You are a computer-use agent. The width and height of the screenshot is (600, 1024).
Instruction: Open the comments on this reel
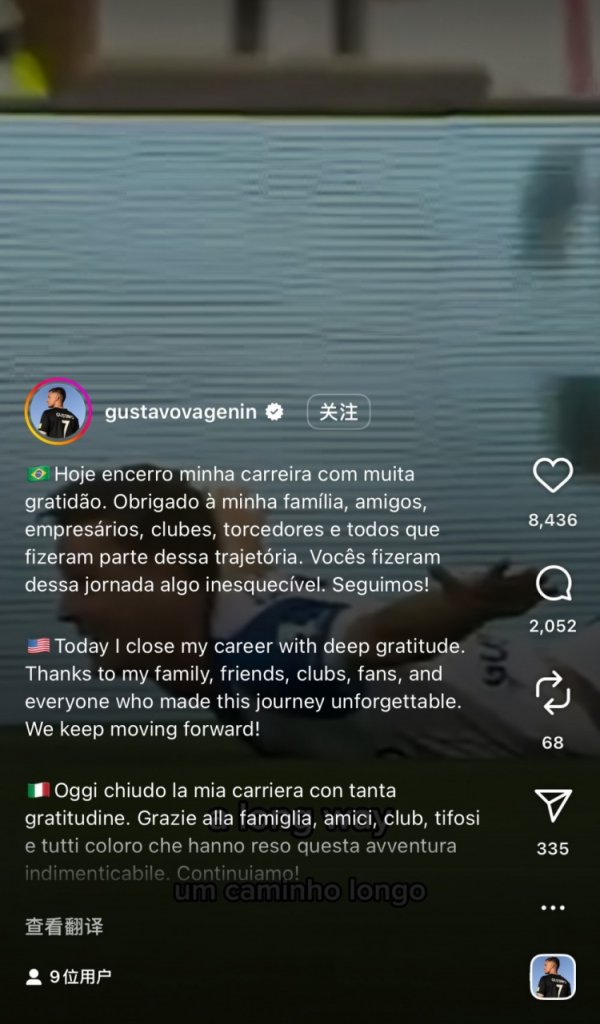coord(552,584)
